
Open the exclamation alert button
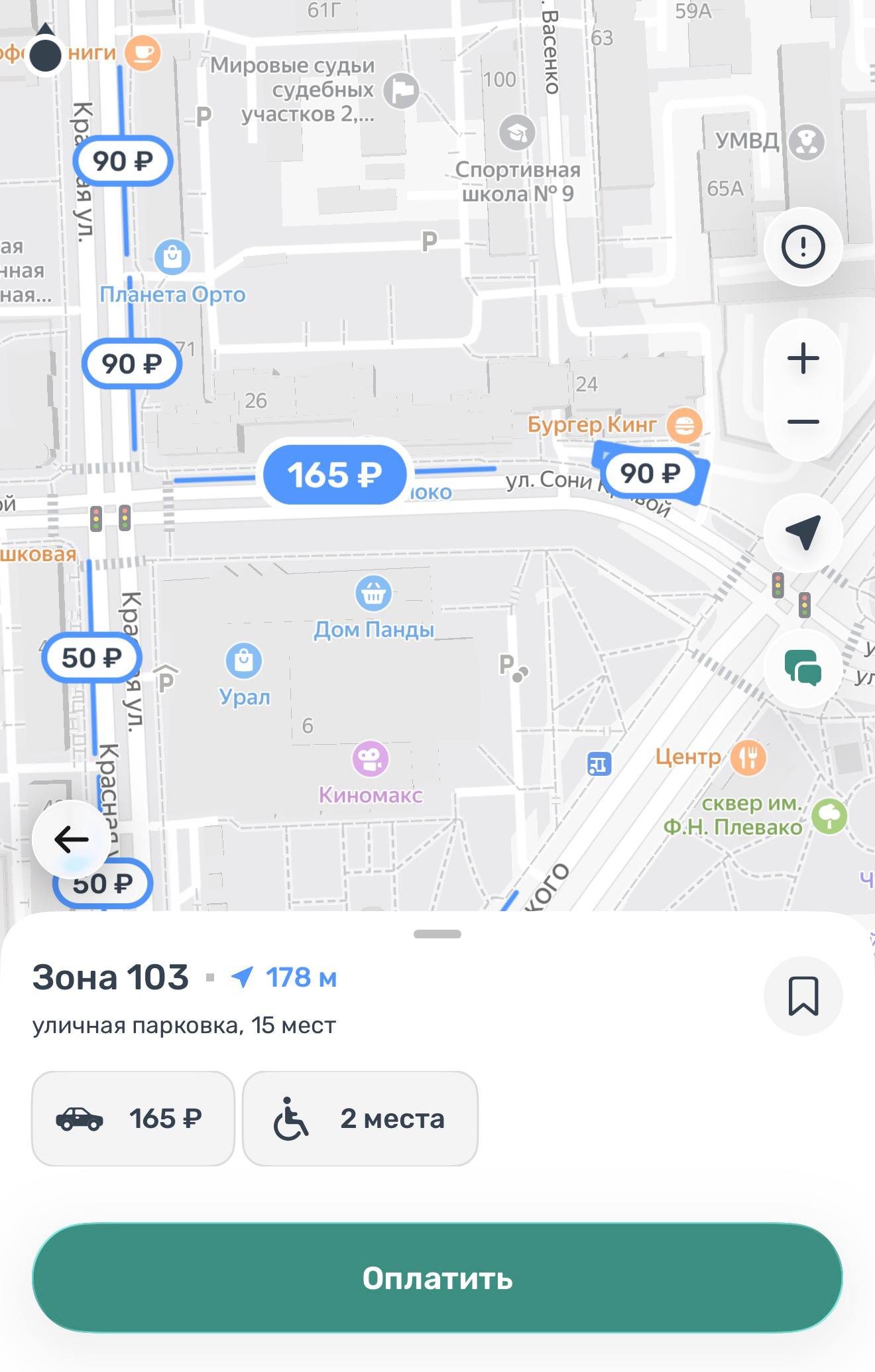[803, 247]
